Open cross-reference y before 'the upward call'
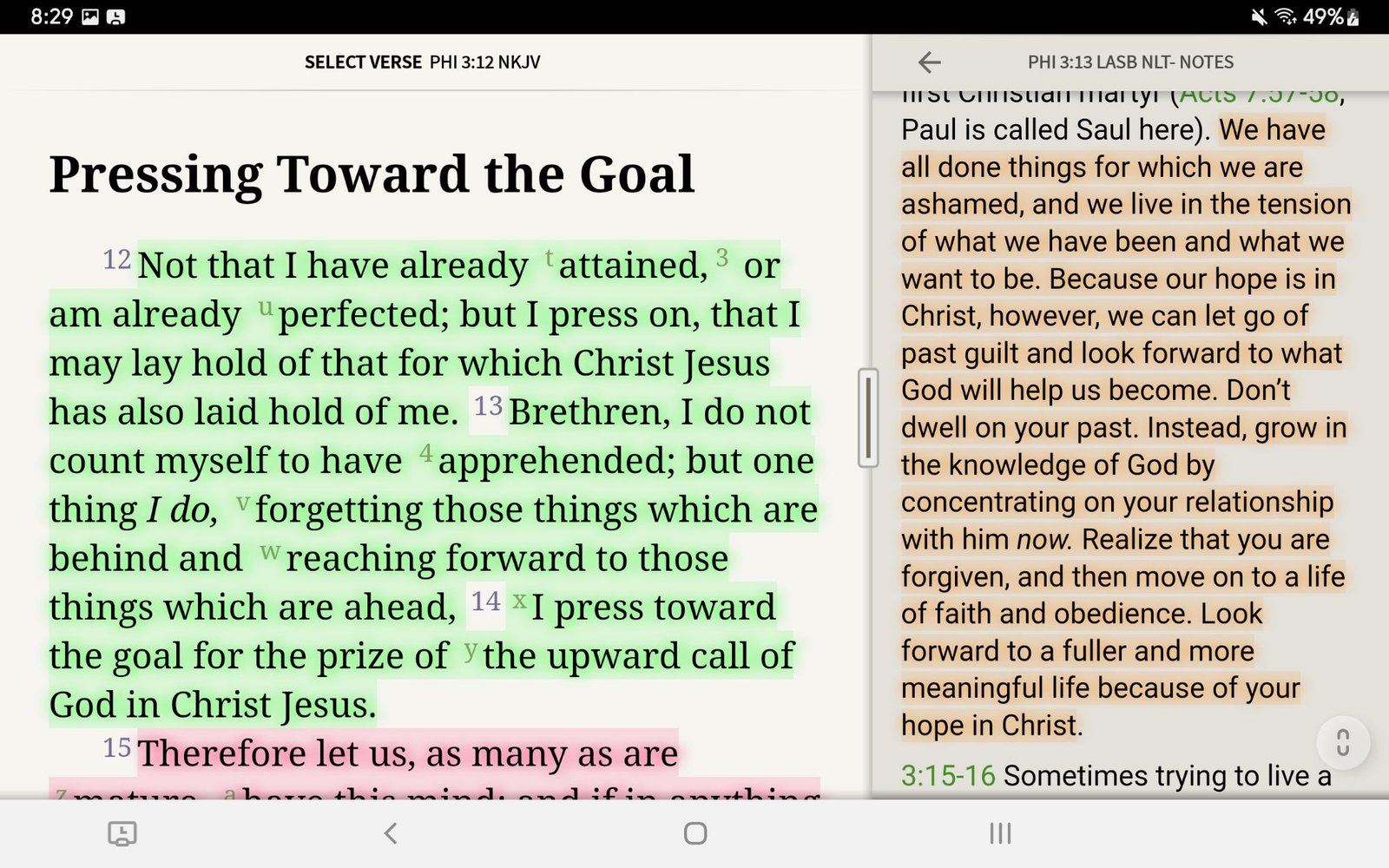This screenshot has height=868, width=1389. (x=470, y=648)
